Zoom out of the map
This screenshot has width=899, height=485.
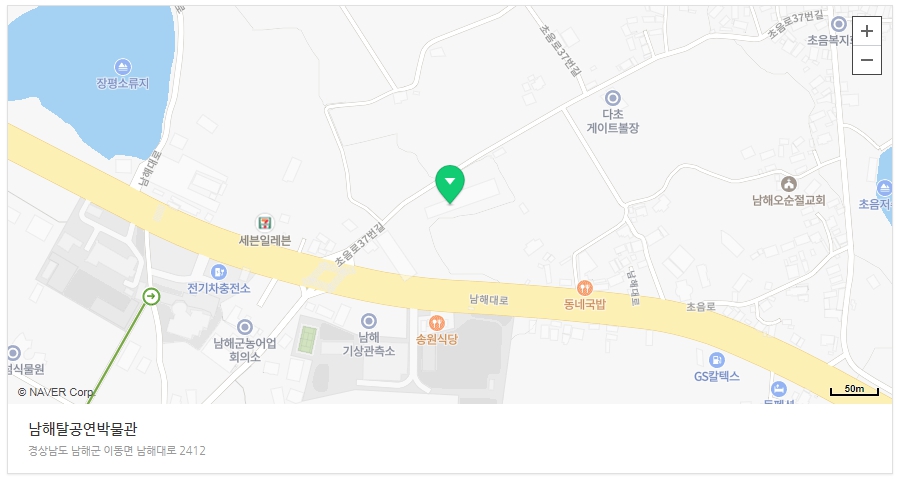[866, 60]
